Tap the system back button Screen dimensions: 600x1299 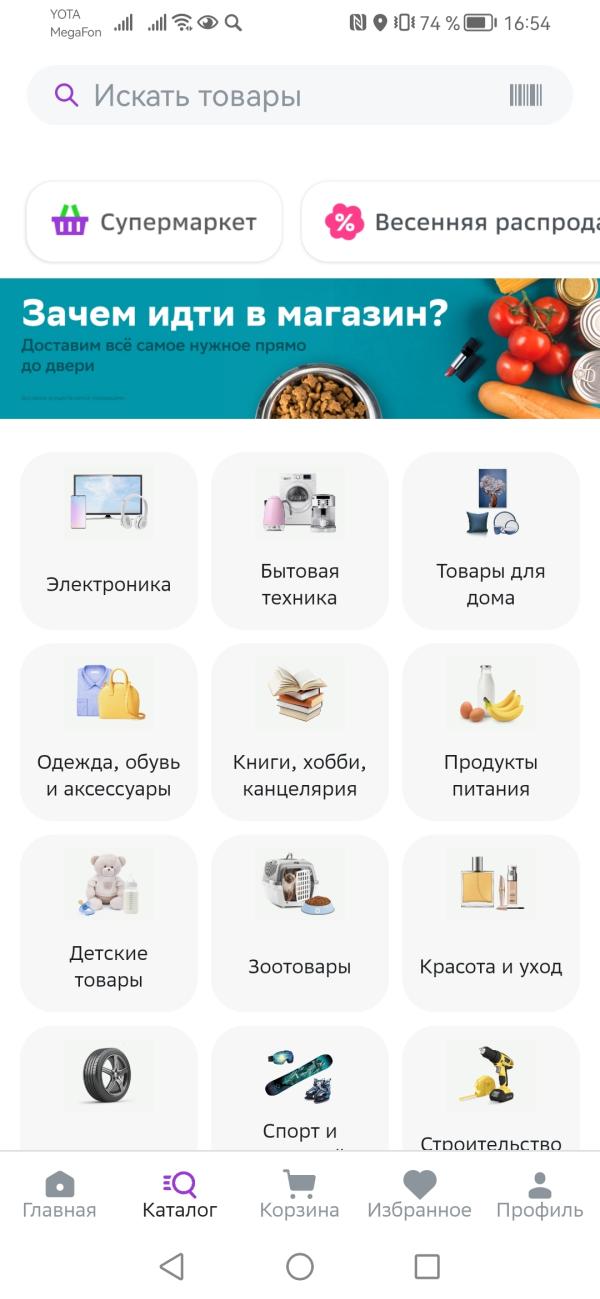pyautogui.click(x=172, y=1266)
